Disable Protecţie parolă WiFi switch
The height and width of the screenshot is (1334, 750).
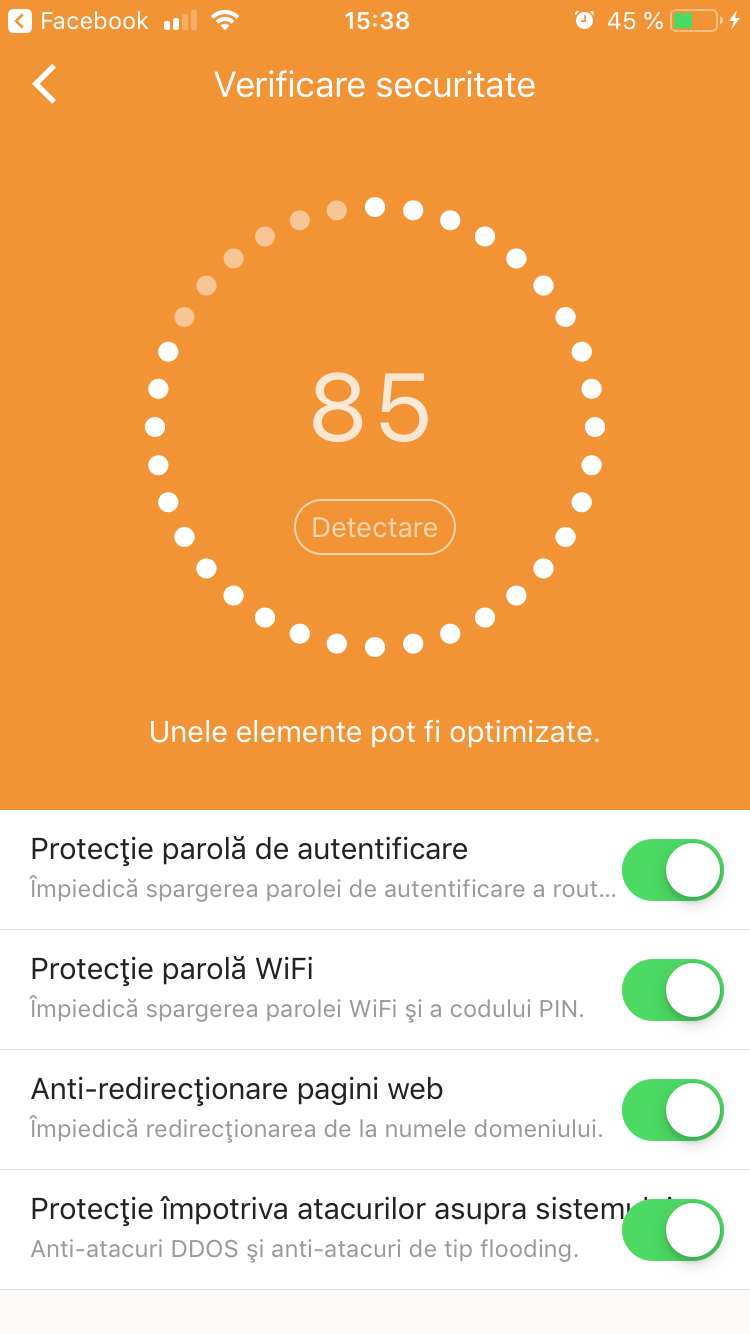click(672, 990)
